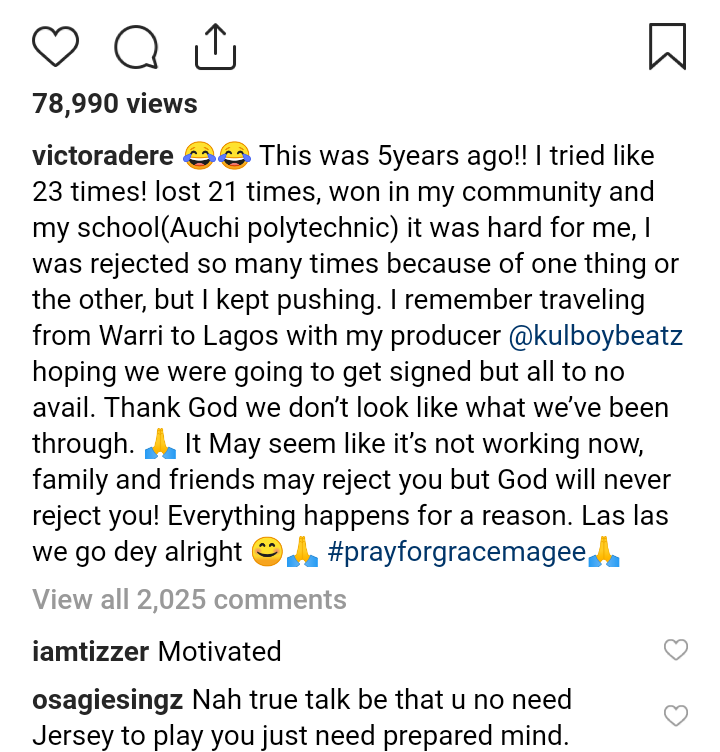Viewport: 720px width, 752px height.
Task: Share this post
Action: coord(215,45)
